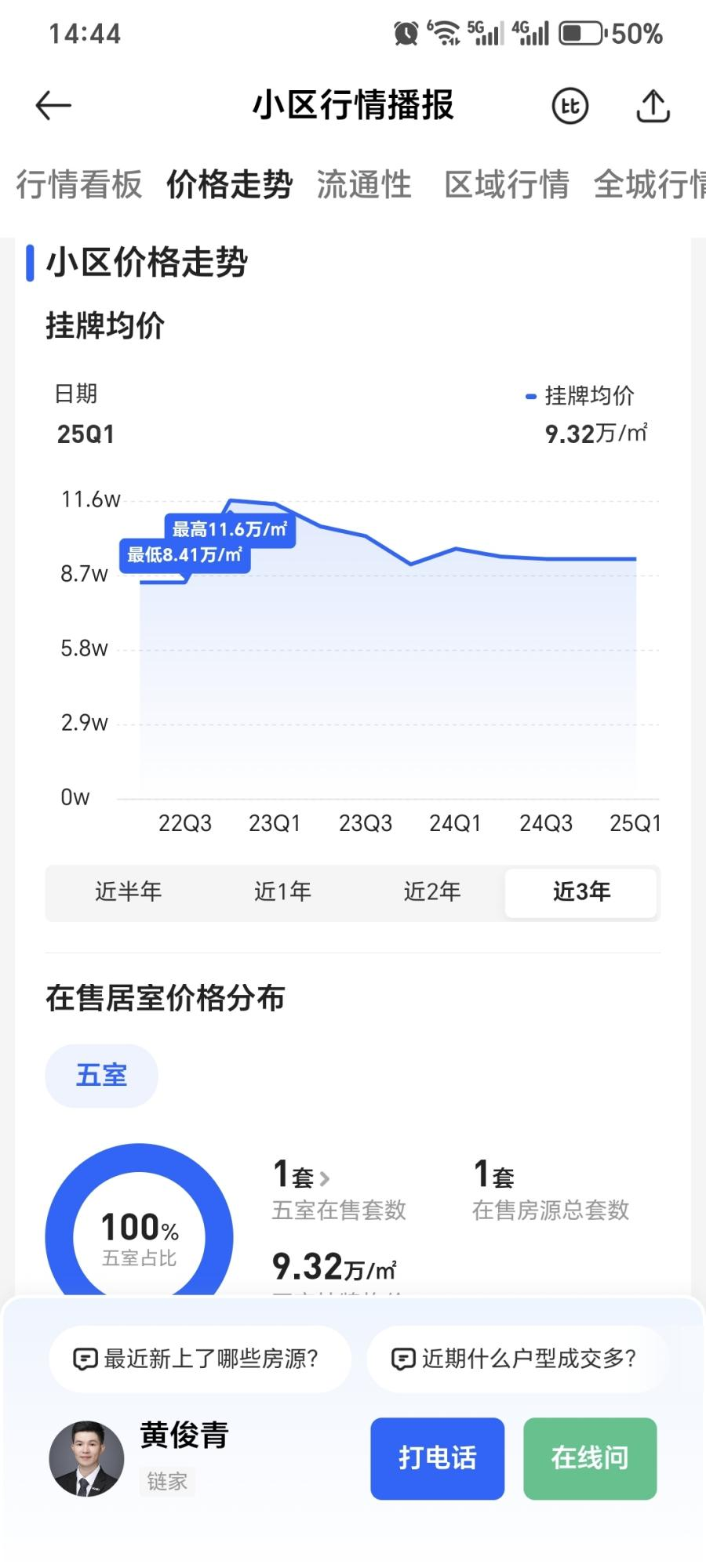Viewport: 706px width, 1568px height.
Task: Tap agent 黄俊青's profile photo
Action: 86,1457
